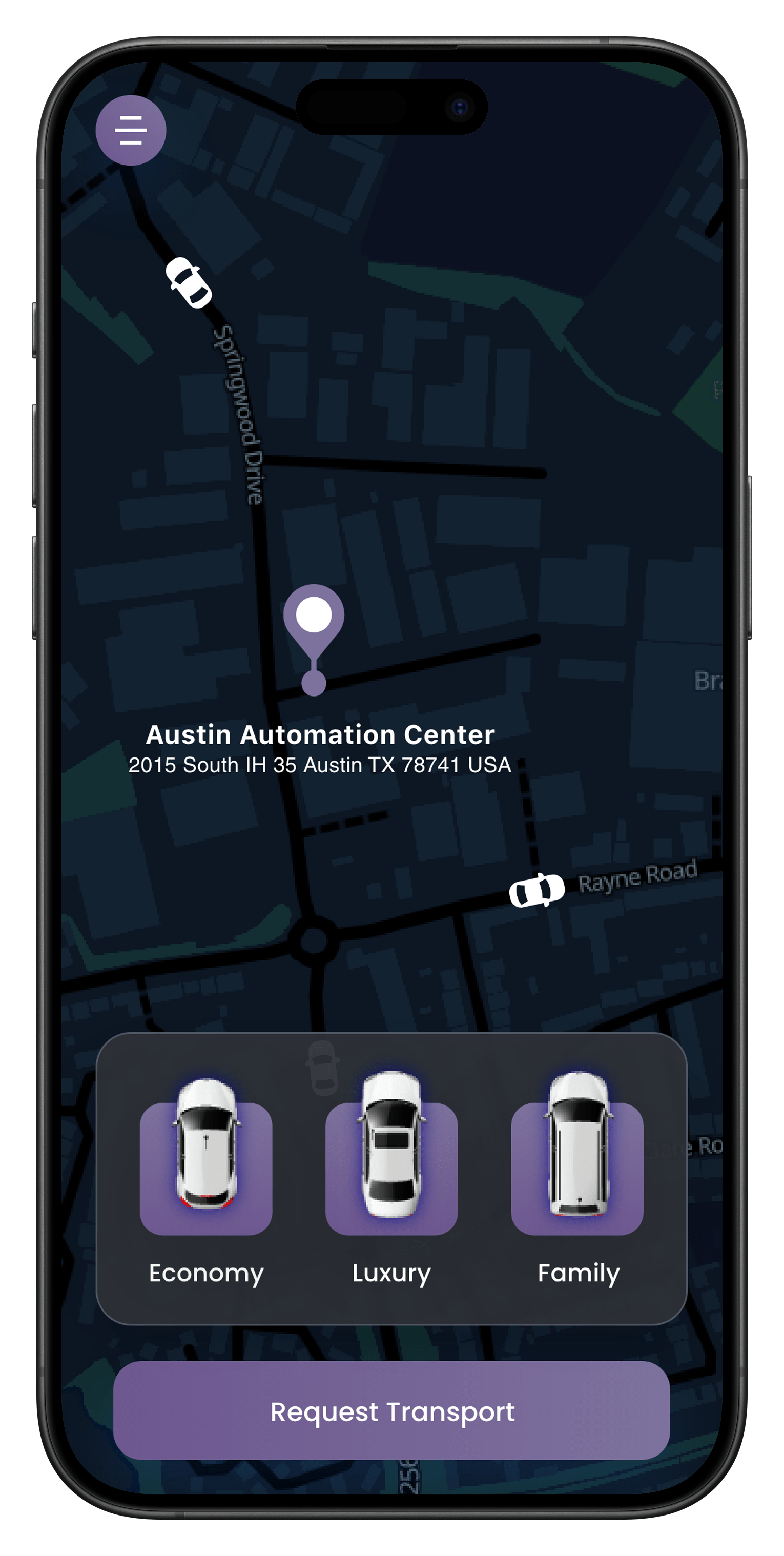Select the car marker on Springwood Drive
Image resolution: width=784 pixels, height=1556 pixels.
tap(189, 283)
